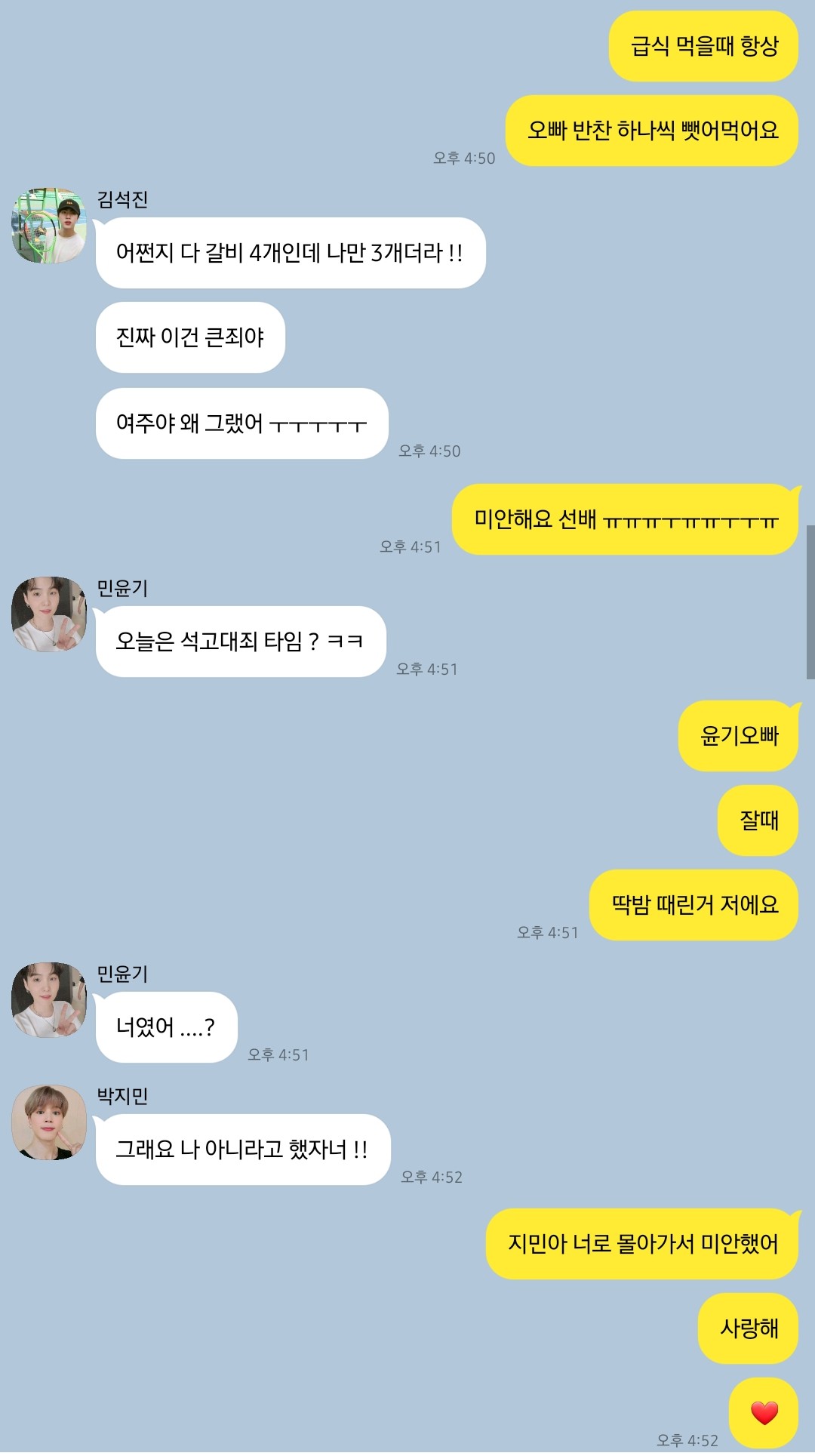Tap 민윤기's avatar beside the 너였어 message
The image size is (815, 1456).
(49, 1000)
